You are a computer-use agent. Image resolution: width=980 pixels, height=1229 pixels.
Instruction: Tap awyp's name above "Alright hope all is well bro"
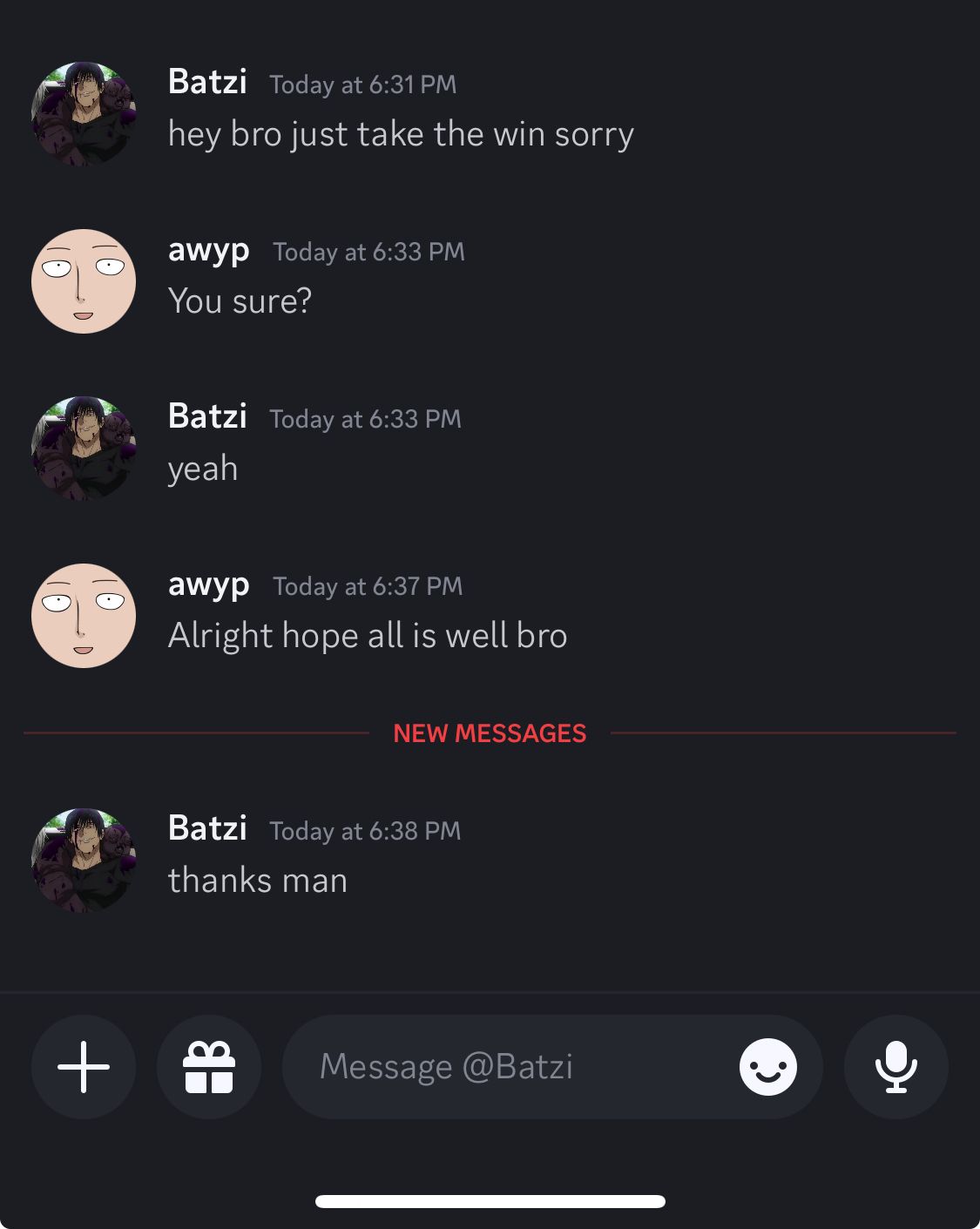pyautogui.click(x=209, y=584)
